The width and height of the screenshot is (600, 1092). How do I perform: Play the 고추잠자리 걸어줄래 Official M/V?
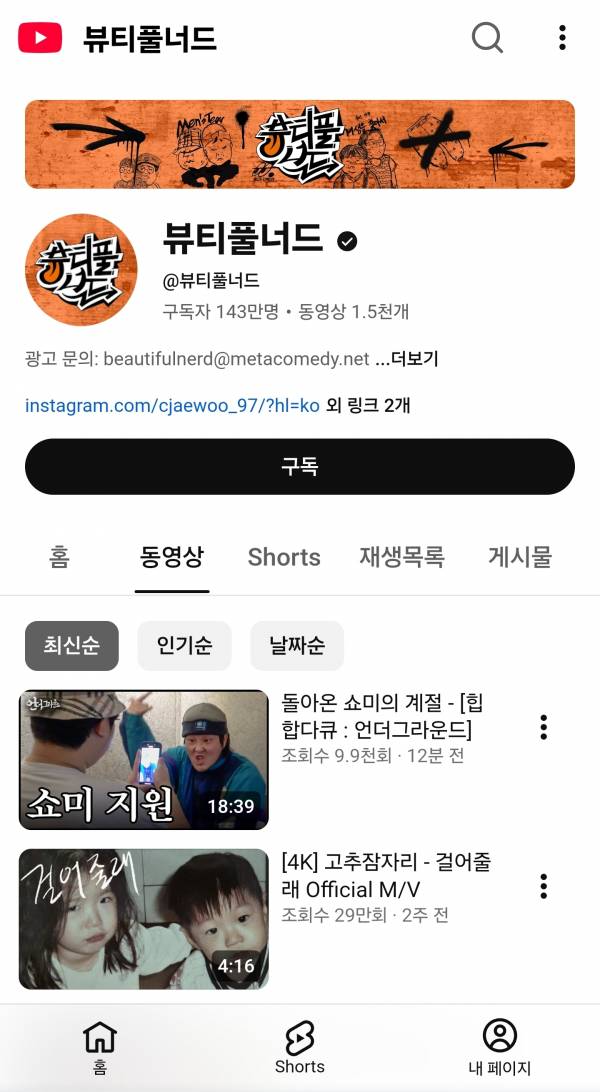(x=144, y=919)
